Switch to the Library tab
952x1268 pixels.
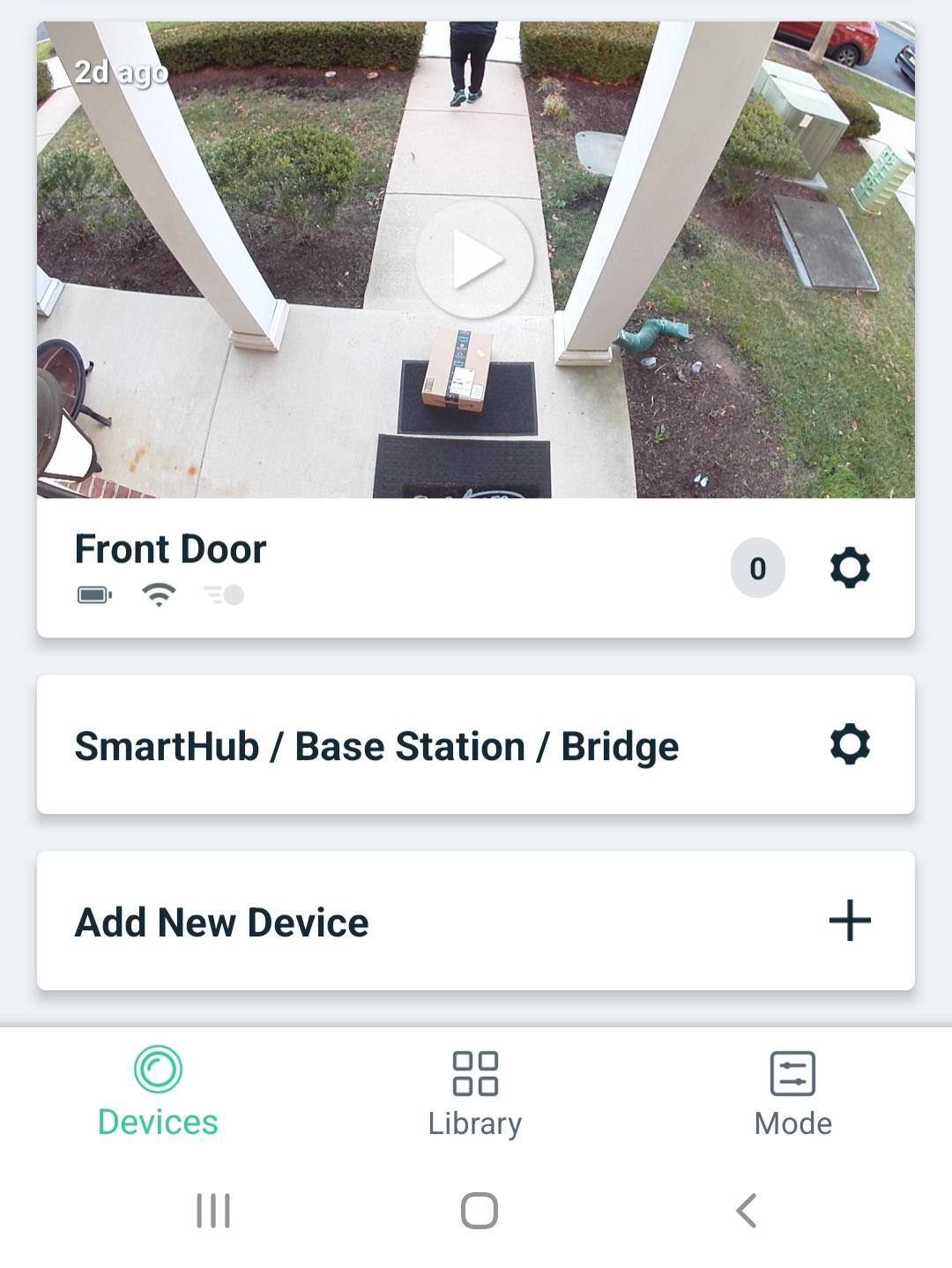[475, 1092]
